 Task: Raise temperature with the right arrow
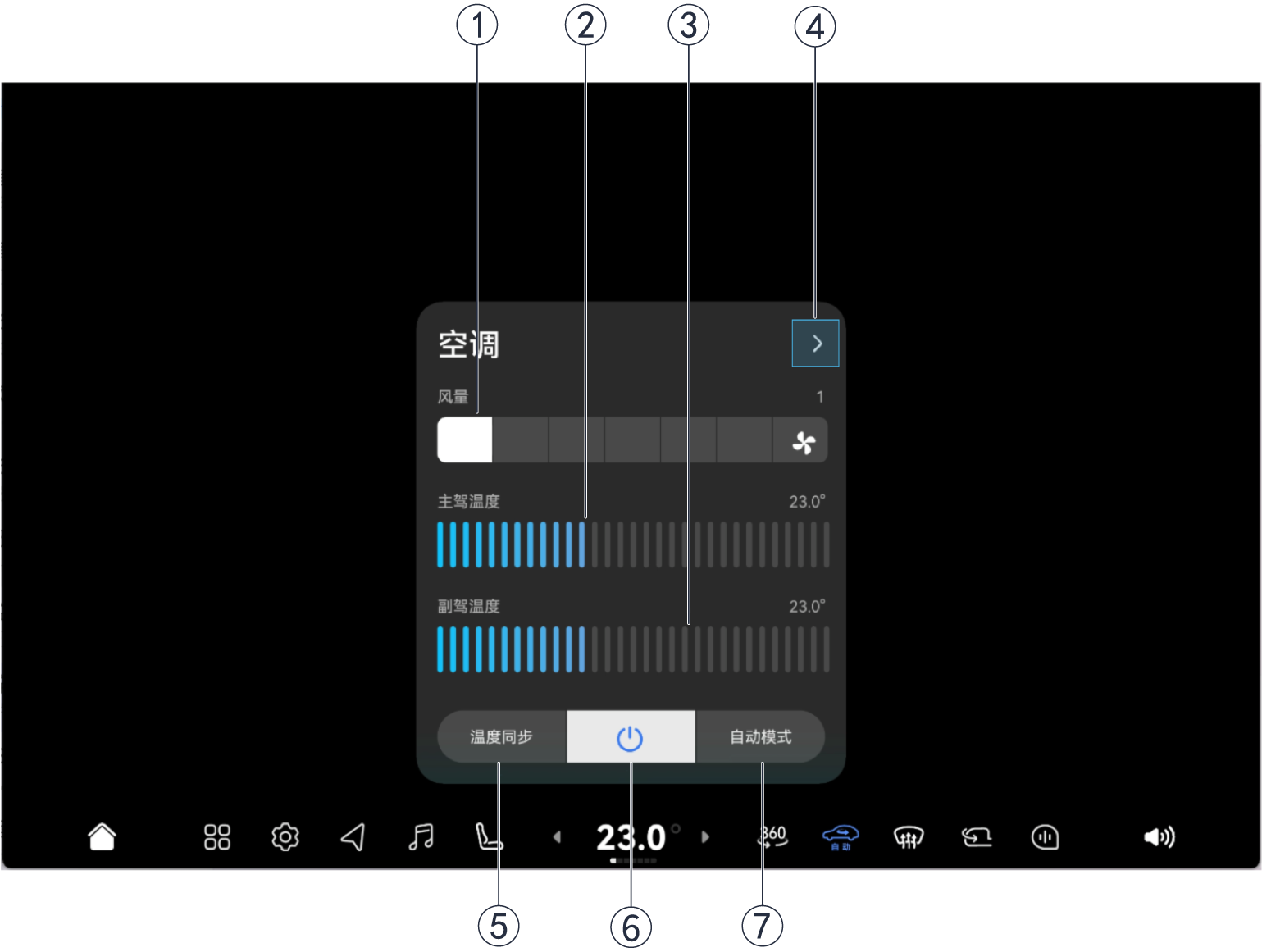[705, 837]
